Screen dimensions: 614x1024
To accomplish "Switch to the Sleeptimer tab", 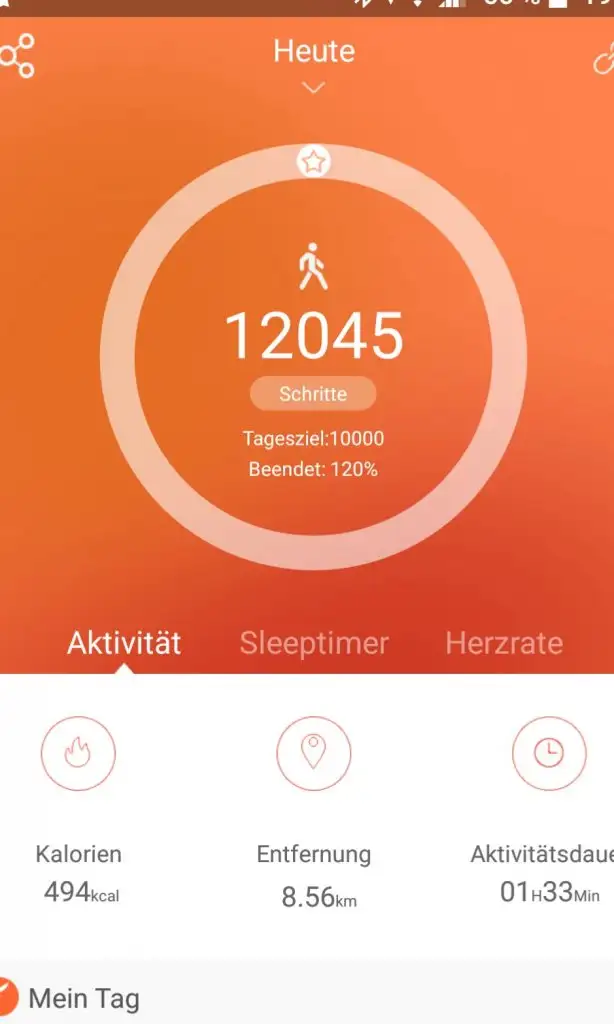I will [314, 642].
